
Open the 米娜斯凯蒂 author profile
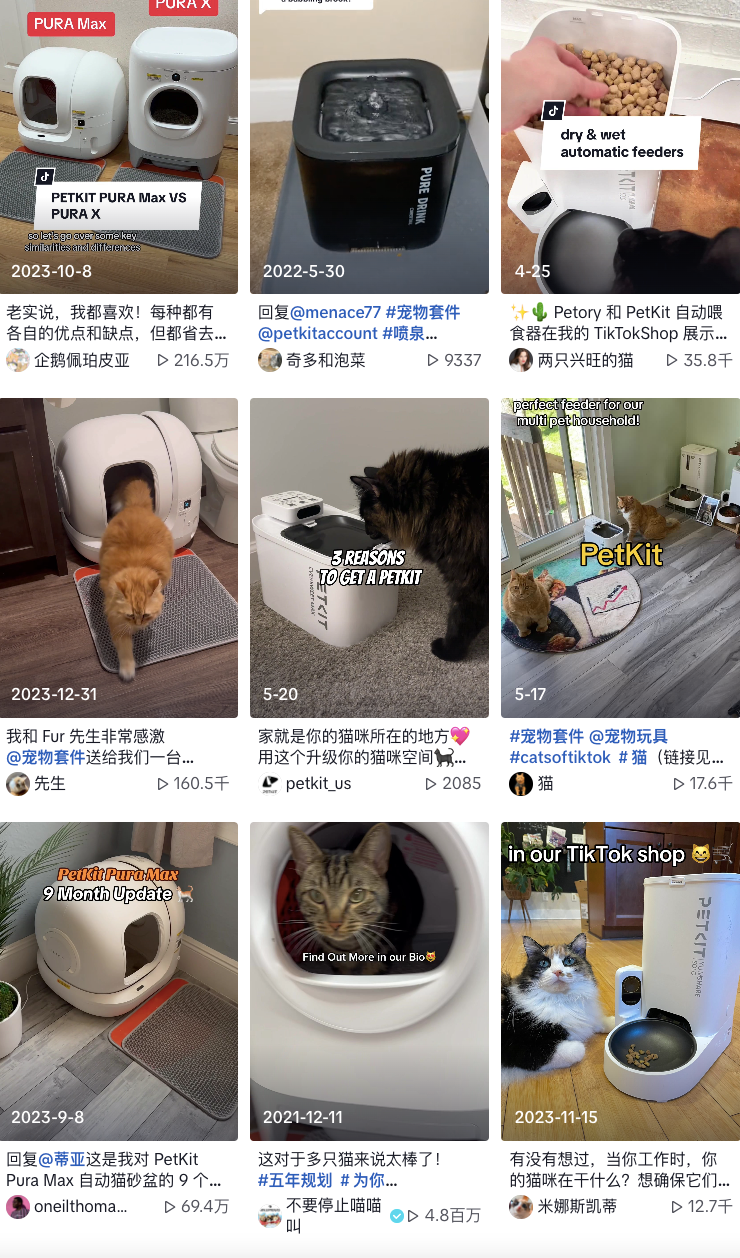point(577,1206)
